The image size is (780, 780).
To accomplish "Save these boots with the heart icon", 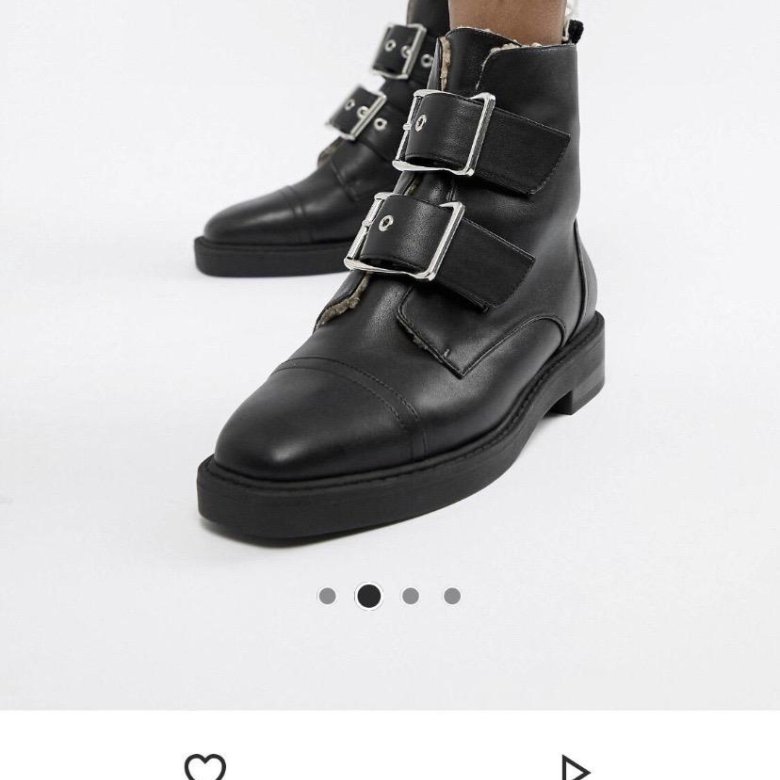I will 205,767.
